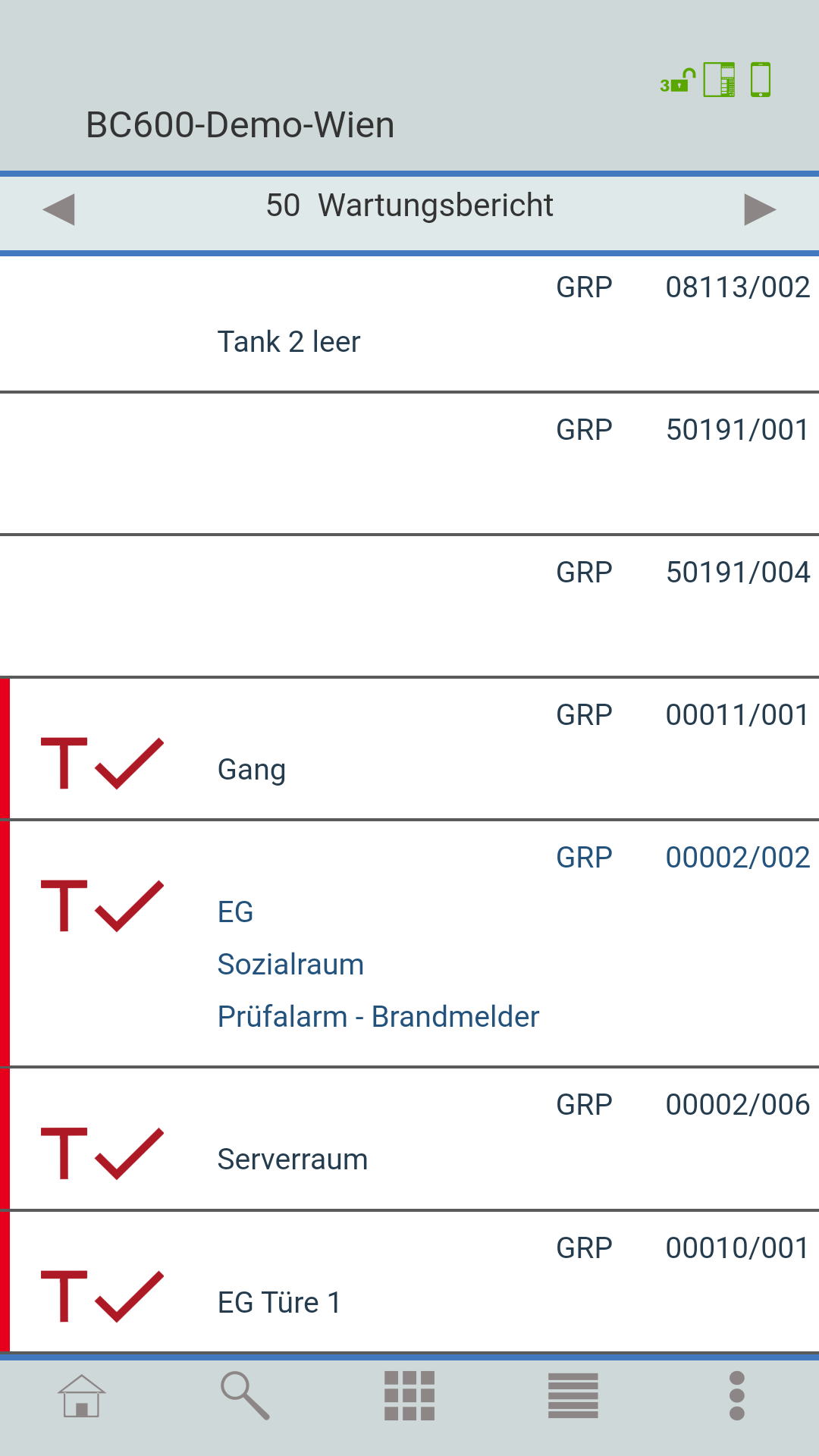The width and height of the screenshot is (819, 1456).
Task: Tap the green smartphone icon
Action: tap(761, 80)
